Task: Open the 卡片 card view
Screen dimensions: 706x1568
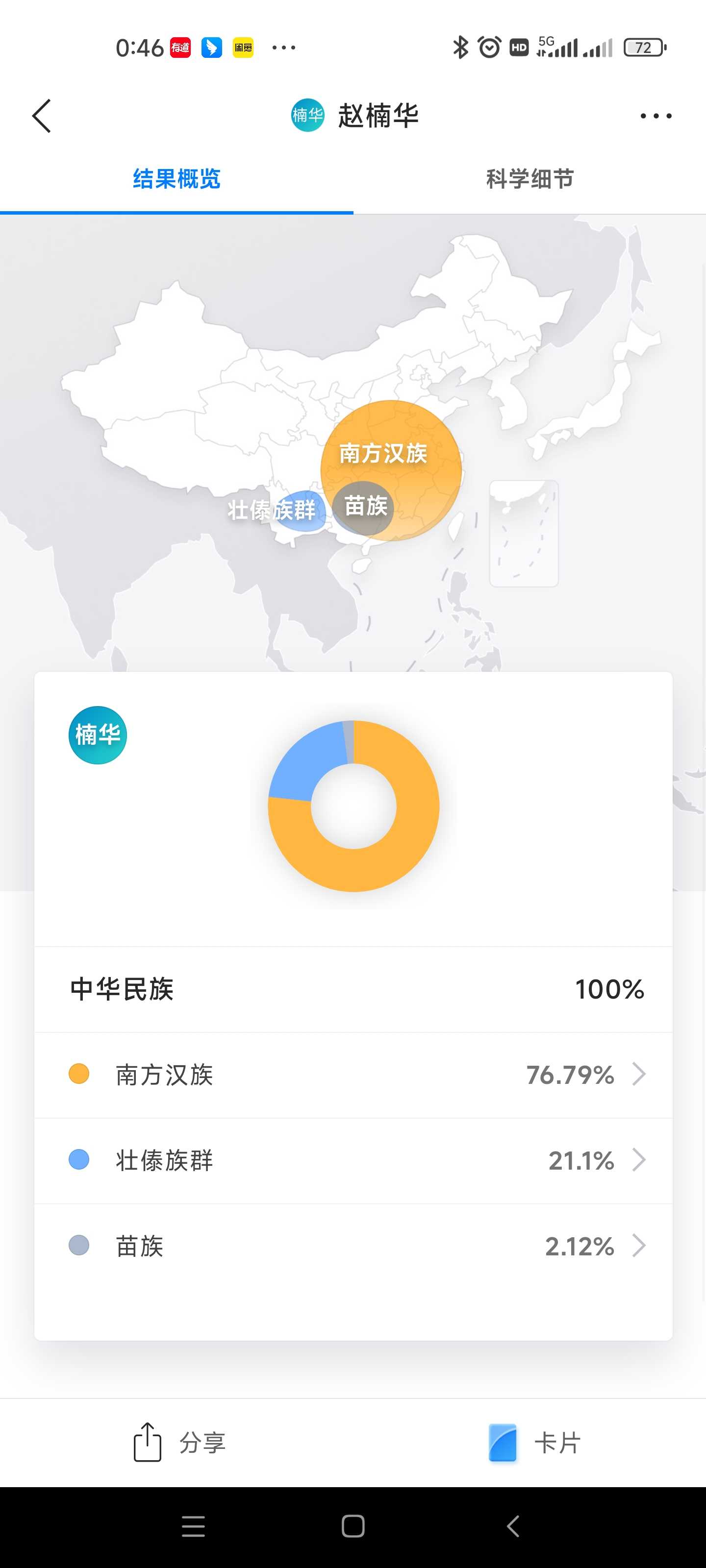Action: click(x=534, y=1442)
